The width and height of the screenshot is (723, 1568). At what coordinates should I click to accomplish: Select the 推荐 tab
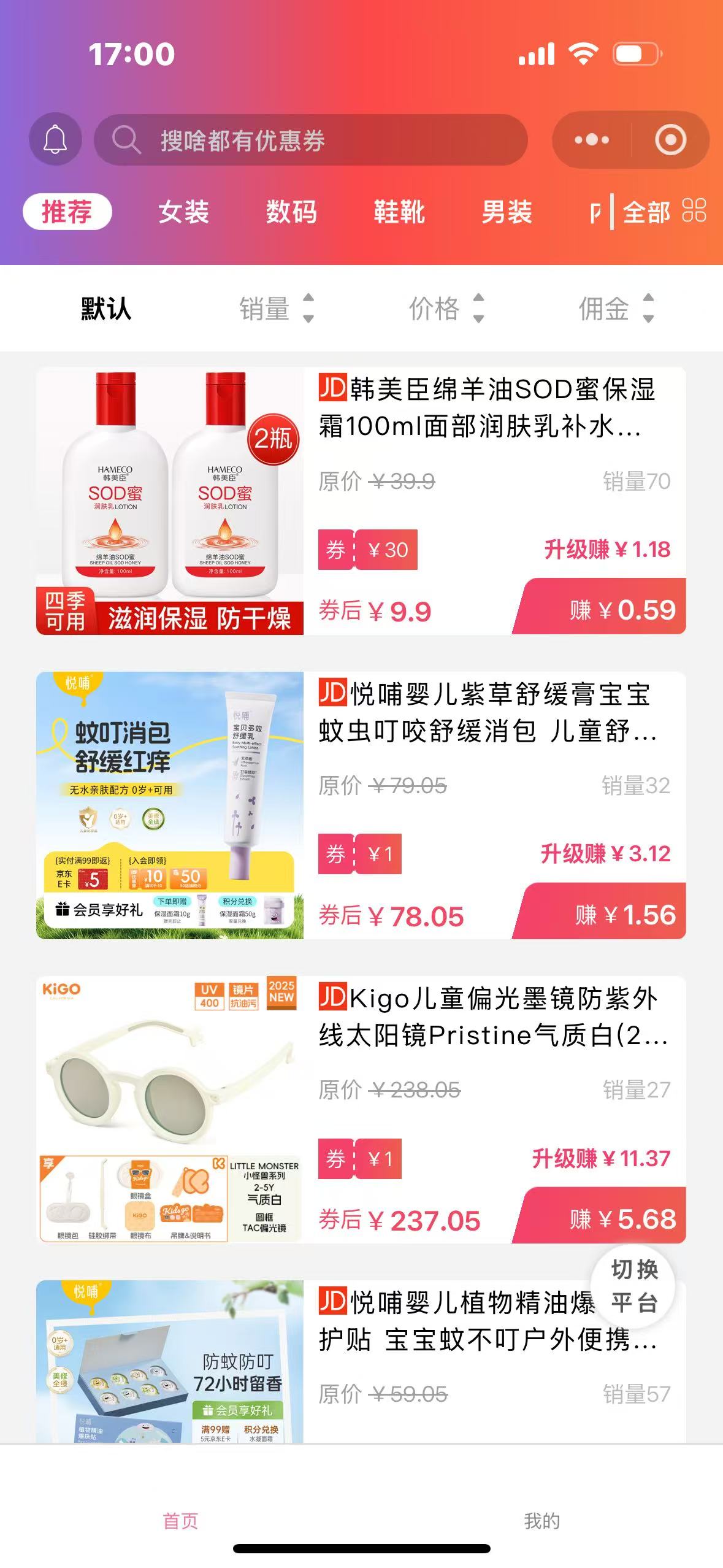pyautogui.click(x=67, y=212)
